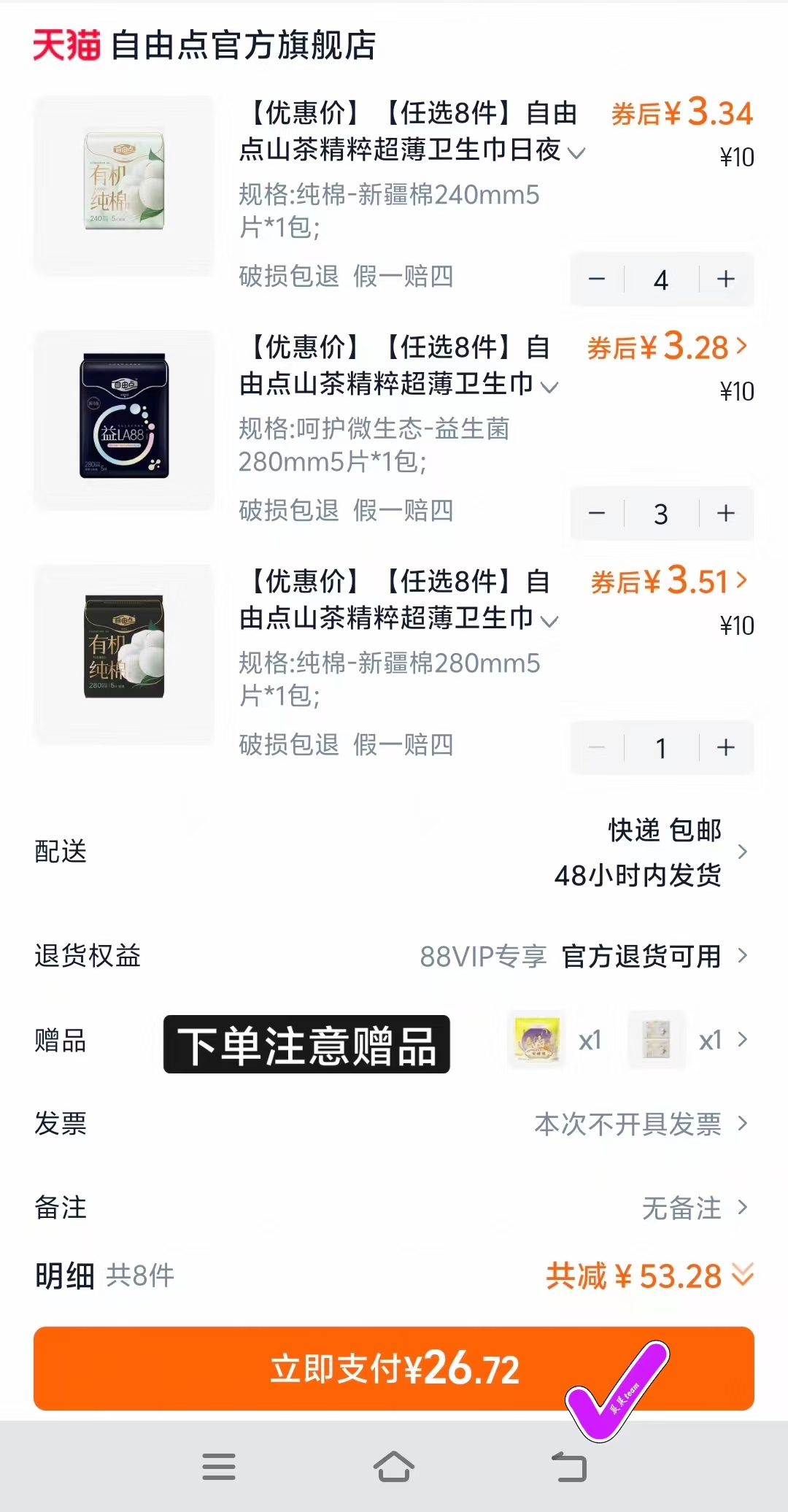Viewport: 788px width, 1512px height.
Task: Decrease quantity of the 280mm Xinjiang cotton pads
Action: [x=598, y=747]
